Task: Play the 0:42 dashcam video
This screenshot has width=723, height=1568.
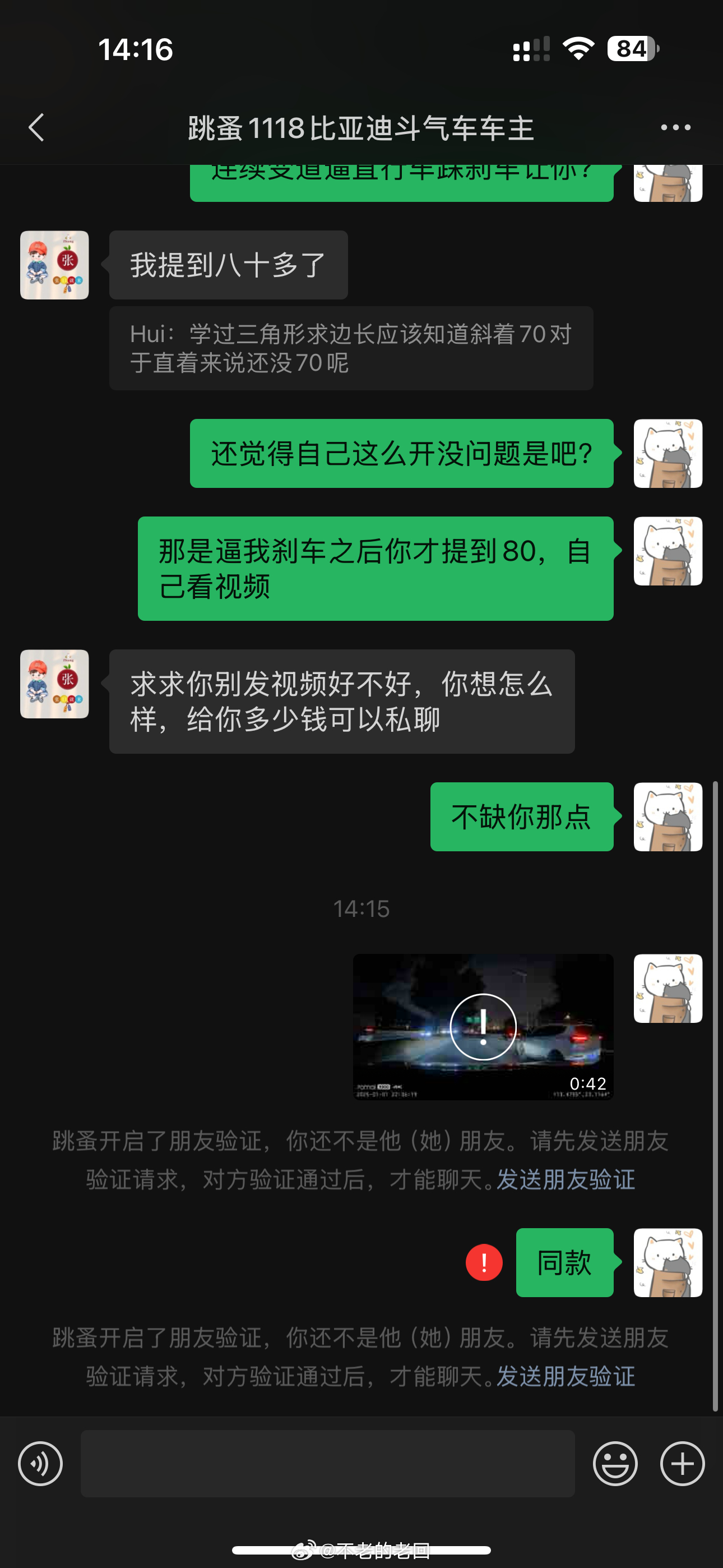Action: 483,1027
